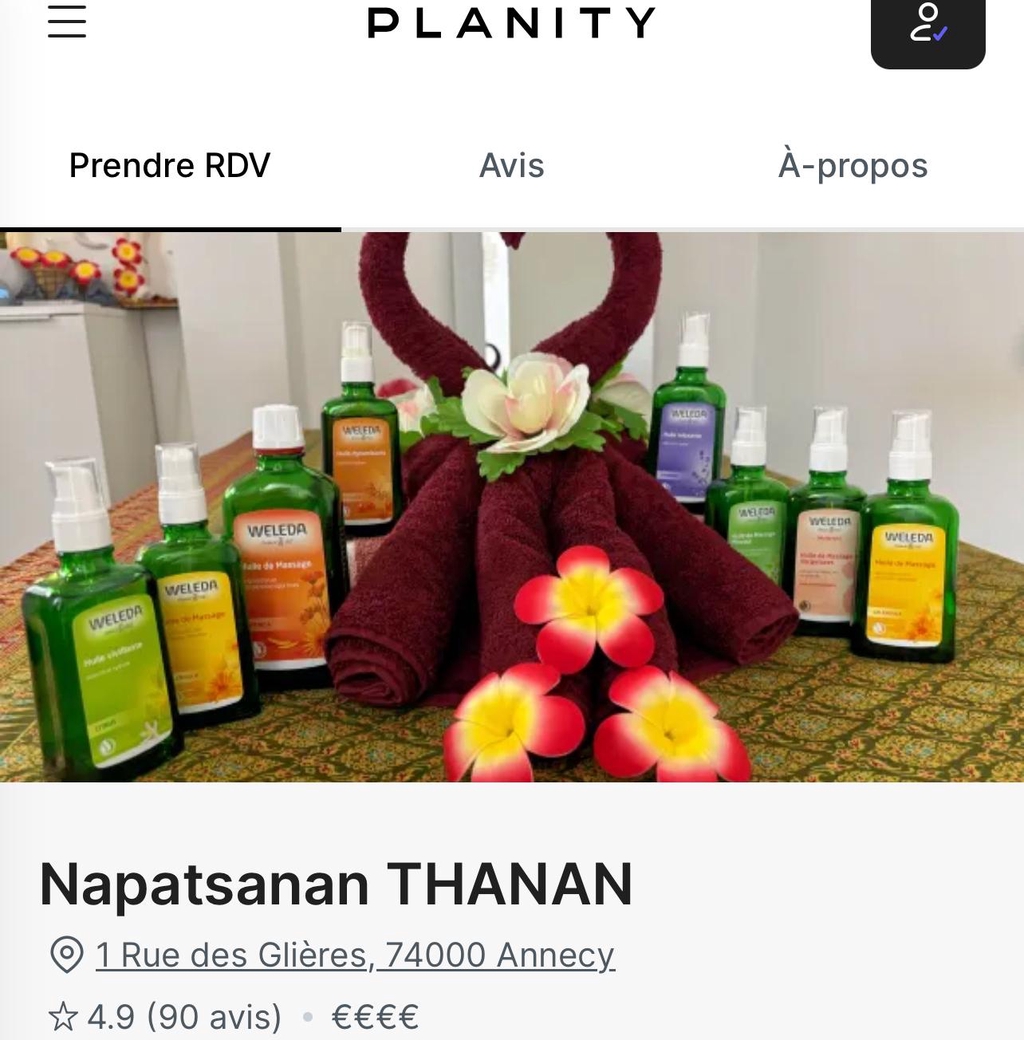Viewport: 1024px width, 1040px height.
Task: Switch to the Avis tab
Action: (x=511, y=165)
